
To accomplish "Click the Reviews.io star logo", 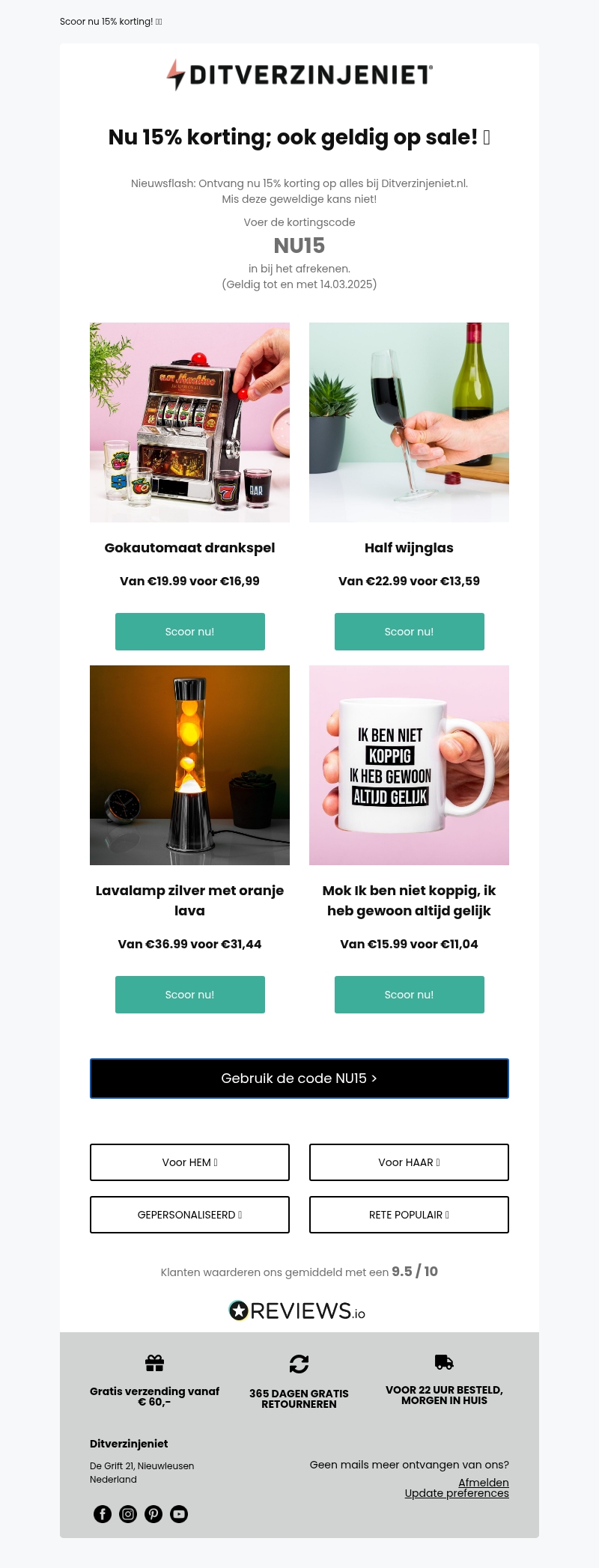I will coord(237,1311).
